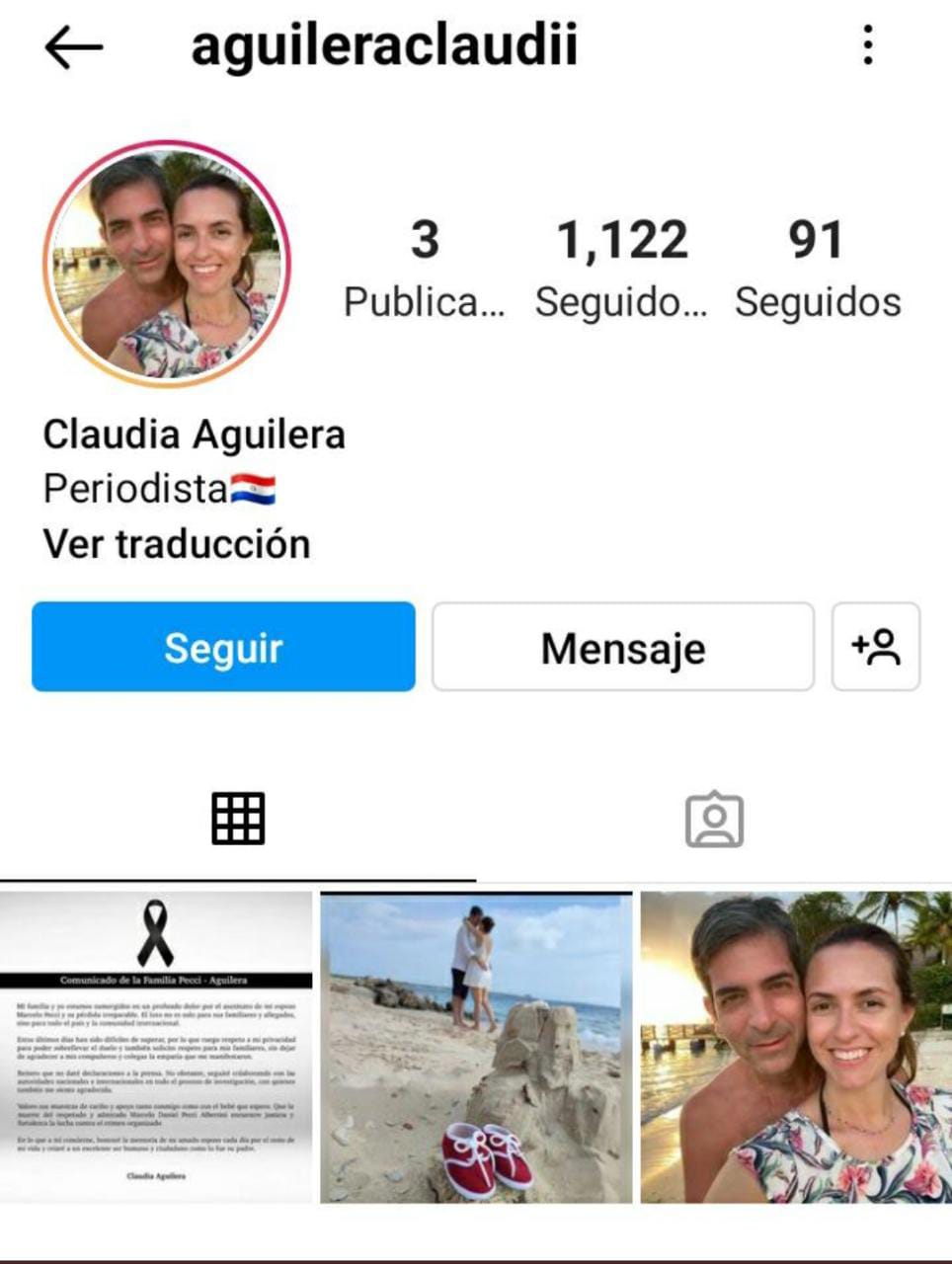This screenshot has height=1264, width=952.
Task: Tap Ver traducción link
Action: point(177,544)
